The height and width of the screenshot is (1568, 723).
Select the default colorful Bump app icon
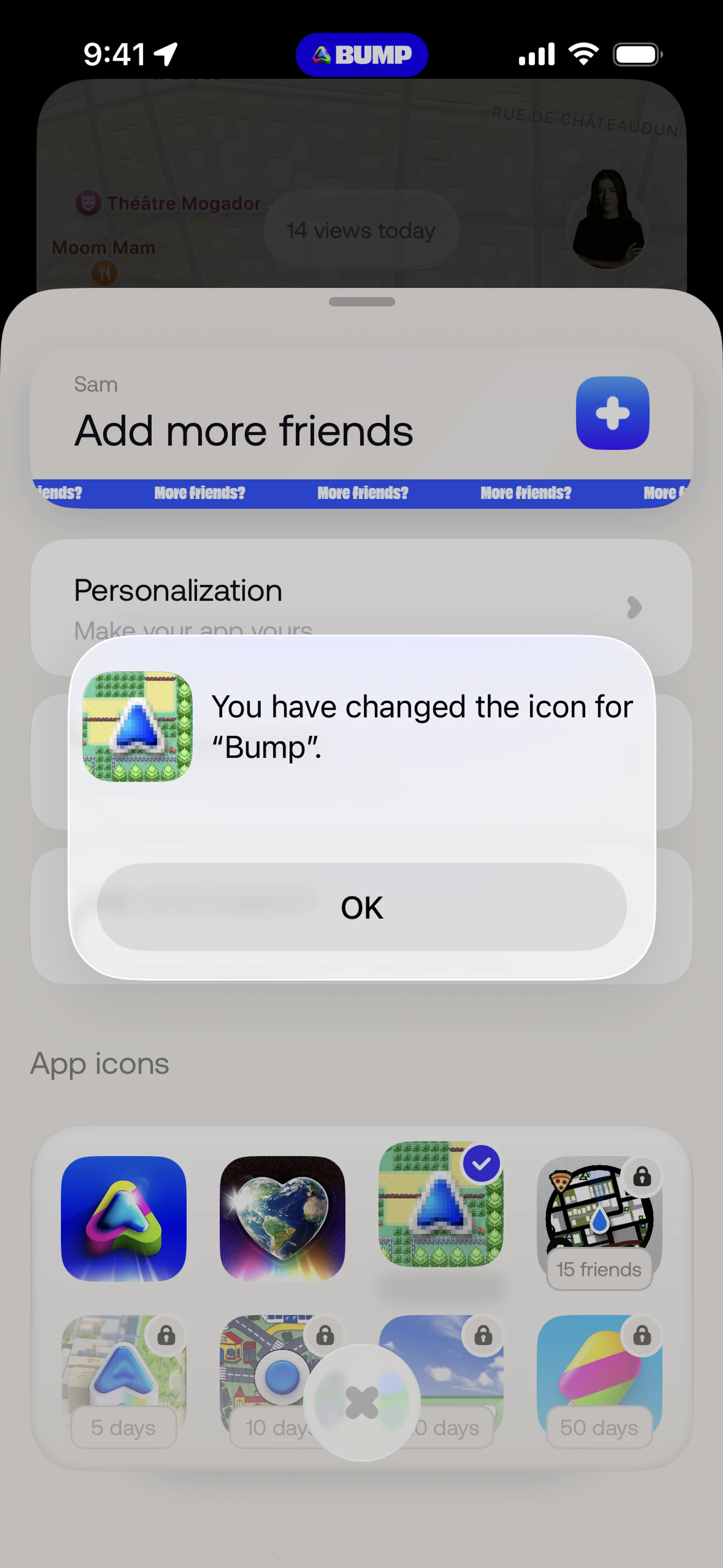tap(124, 1219)
